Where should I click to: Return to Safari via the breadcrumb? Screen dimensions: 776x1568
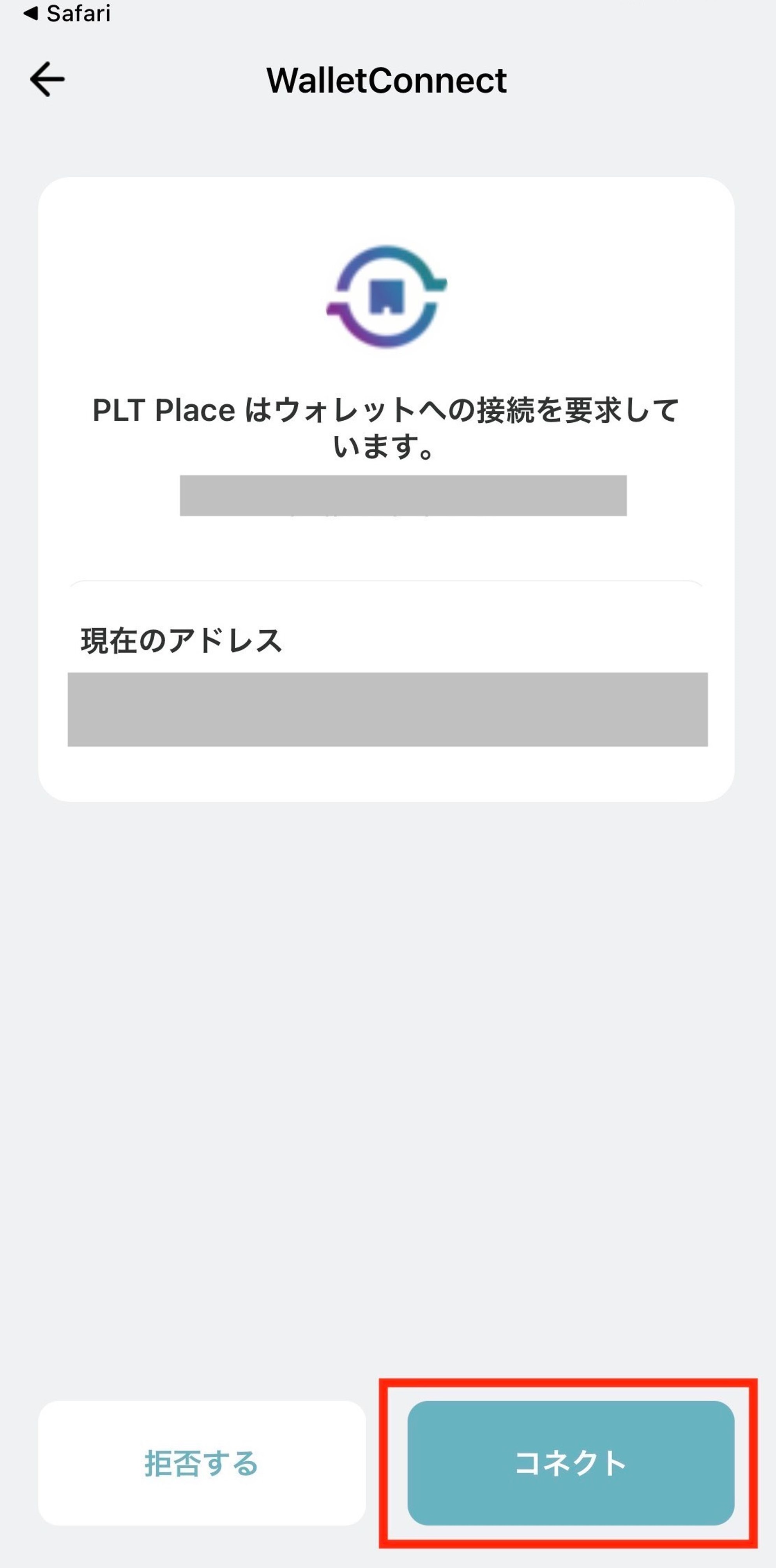click(67, 13)
